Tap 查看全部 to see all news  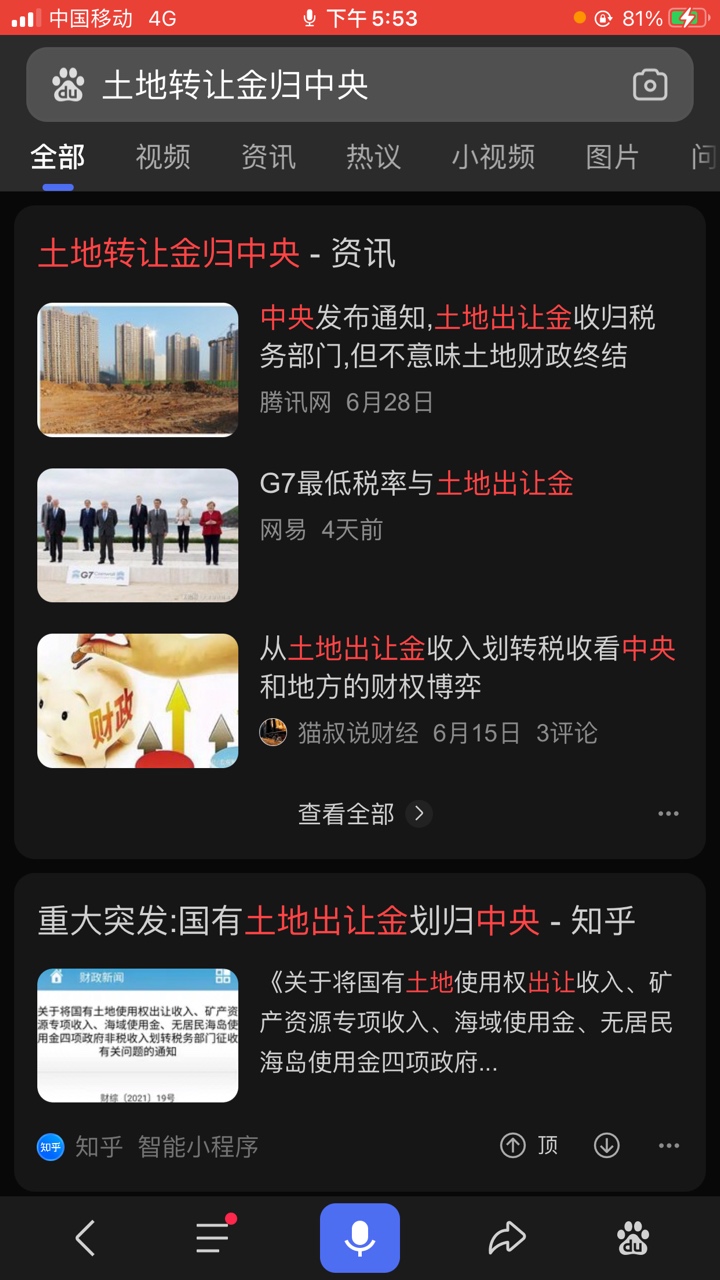pyautogui.click(x=363, y=814)
